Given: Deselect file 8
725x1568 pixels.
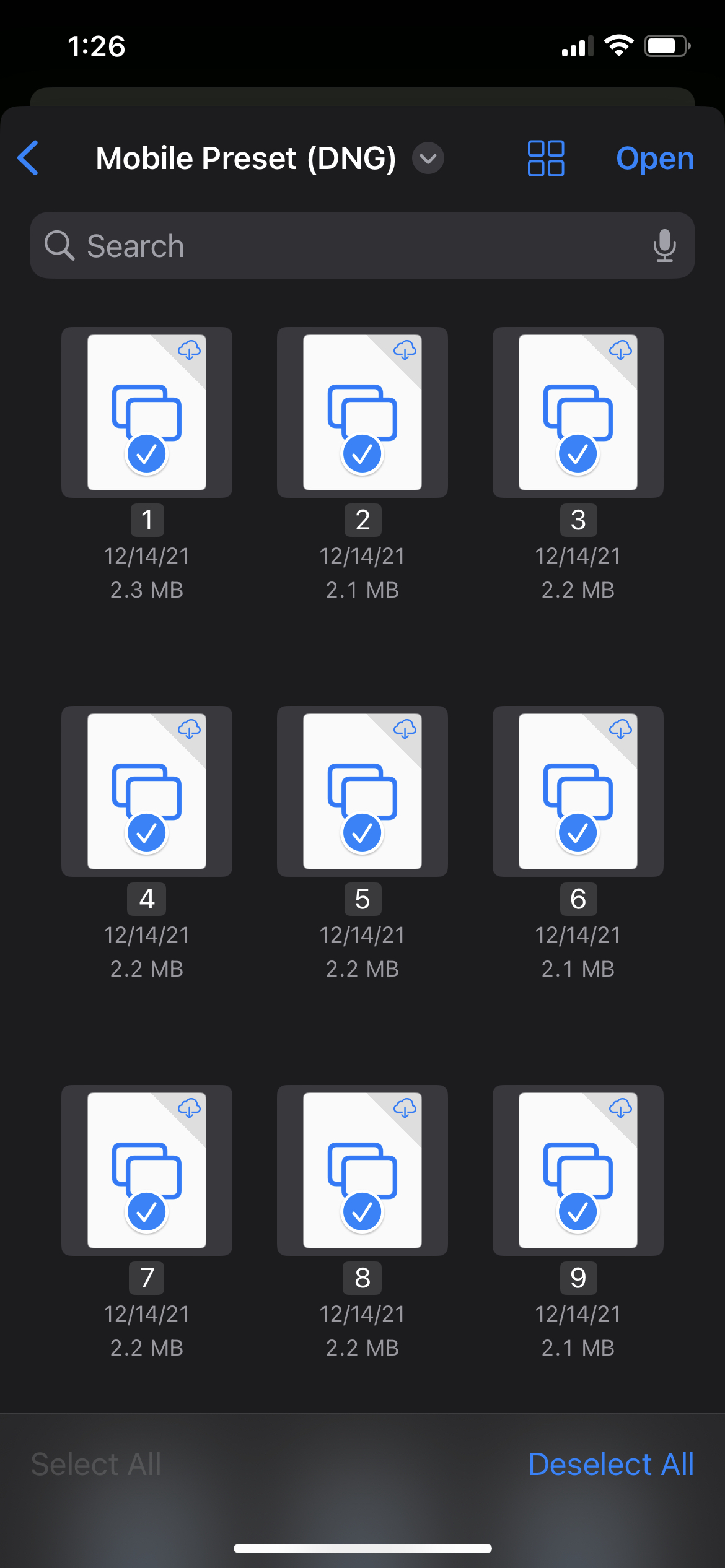Looking at the screenshot, I should [362, 1170].
